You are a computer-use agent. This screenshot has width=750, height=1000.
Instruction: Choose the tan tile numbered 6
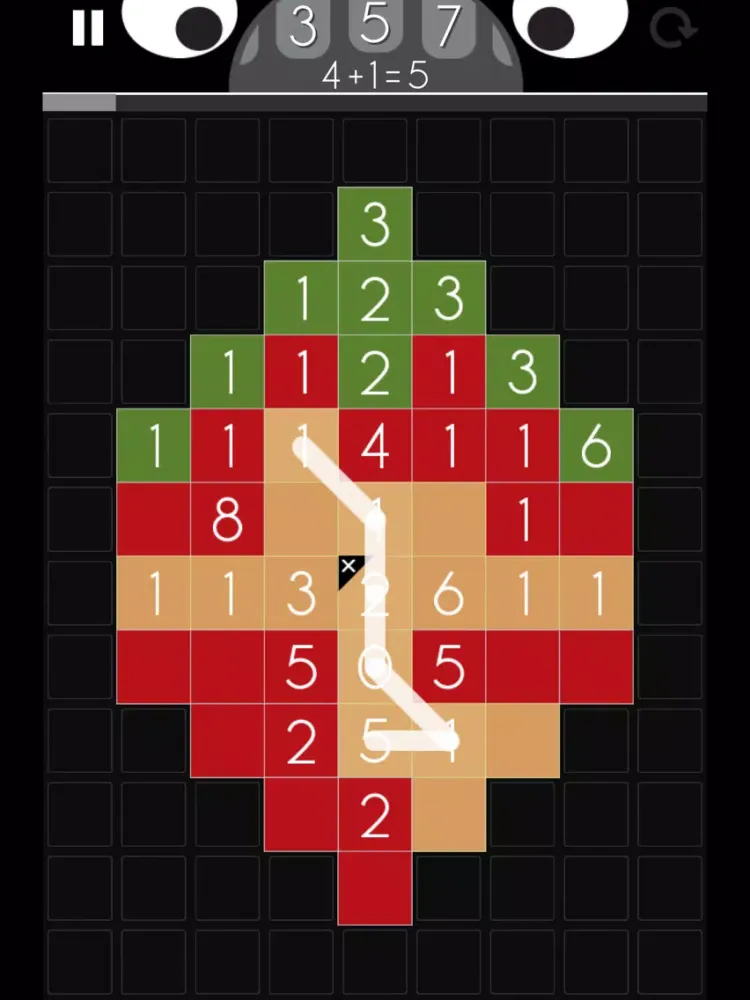(449, 594)
